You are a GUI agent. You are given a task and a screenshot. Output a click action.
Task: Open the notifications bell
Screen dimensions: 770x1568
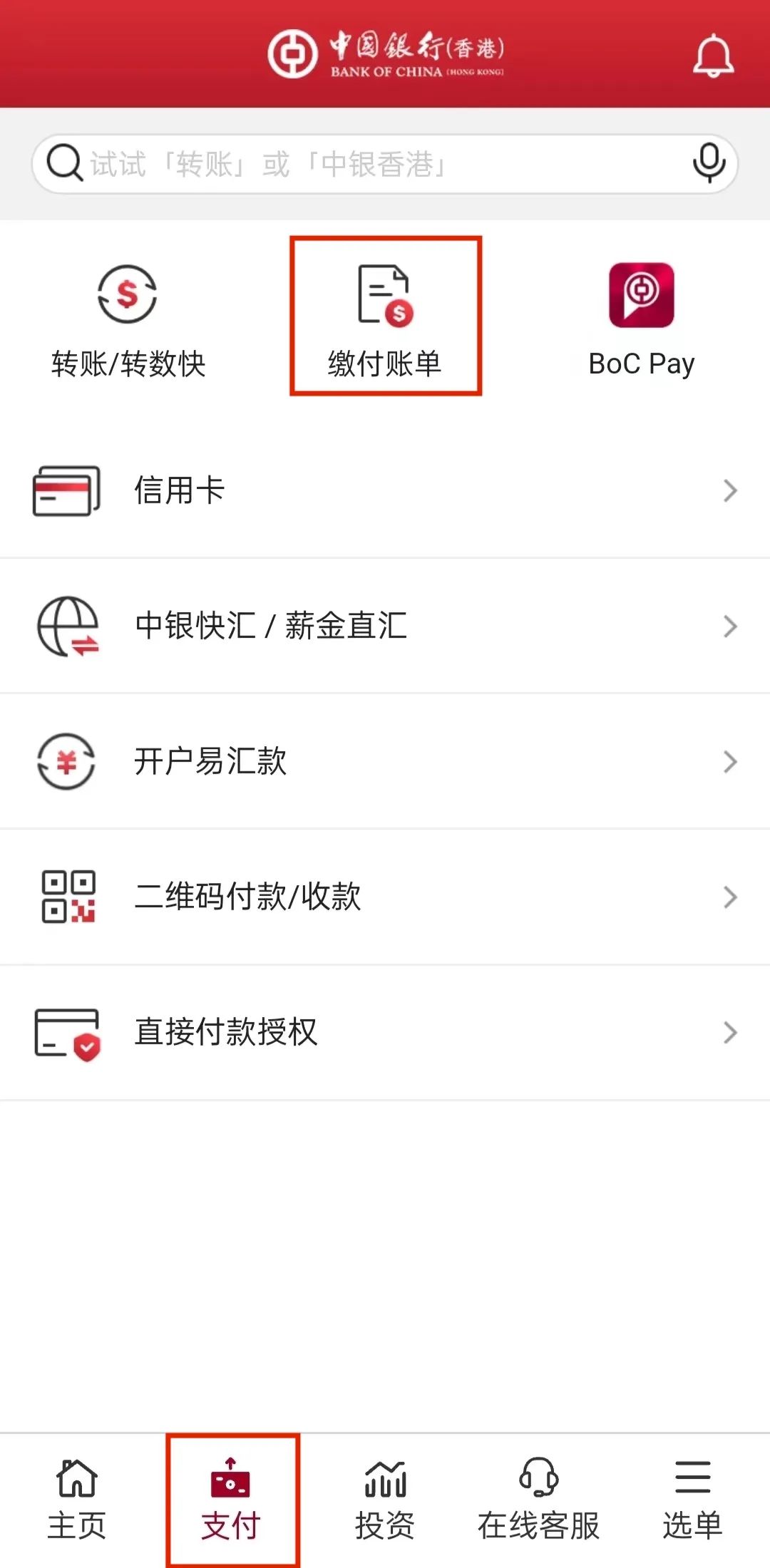pos(713,56)
